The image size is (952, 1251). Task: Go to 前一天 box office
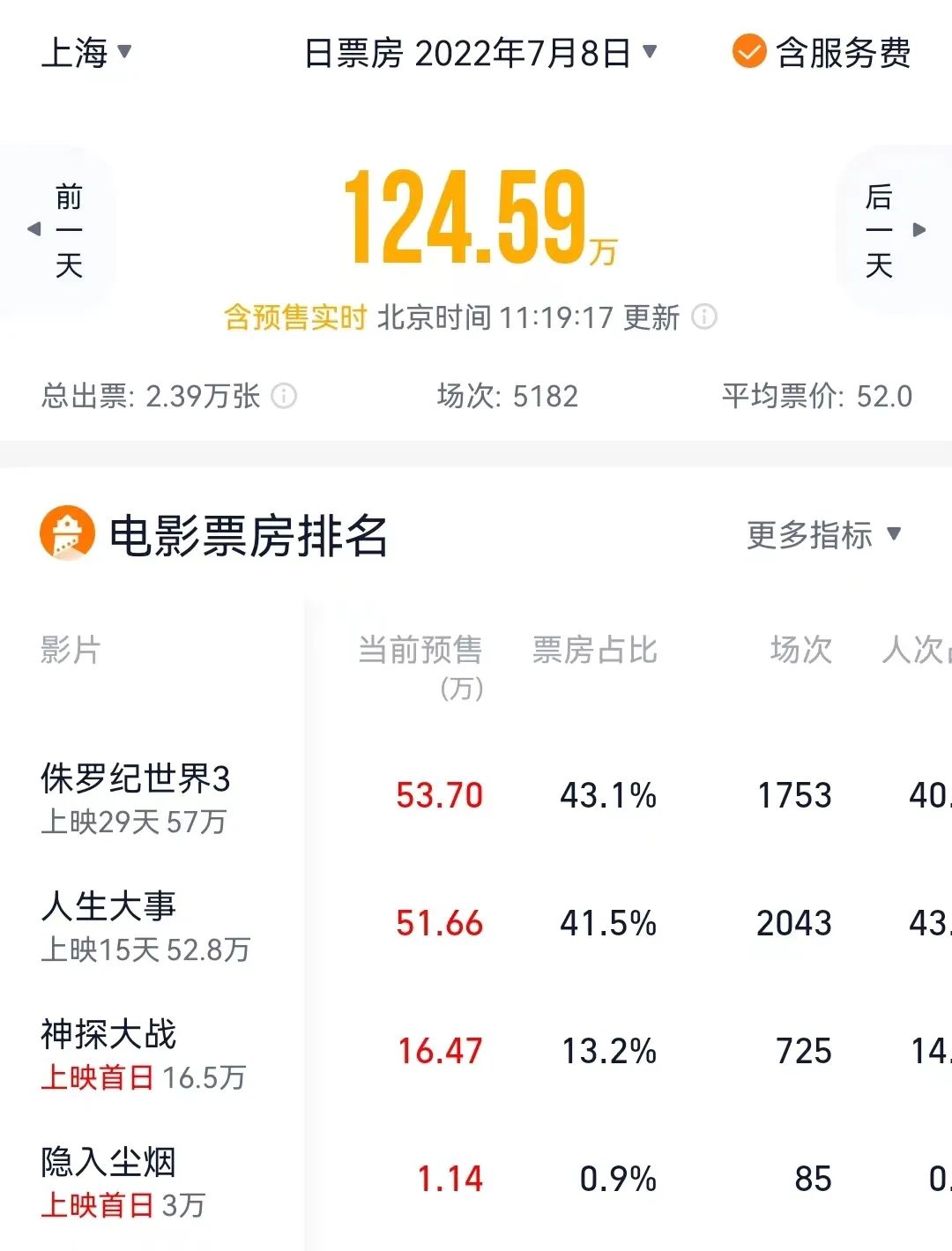(x=58, y=230)
